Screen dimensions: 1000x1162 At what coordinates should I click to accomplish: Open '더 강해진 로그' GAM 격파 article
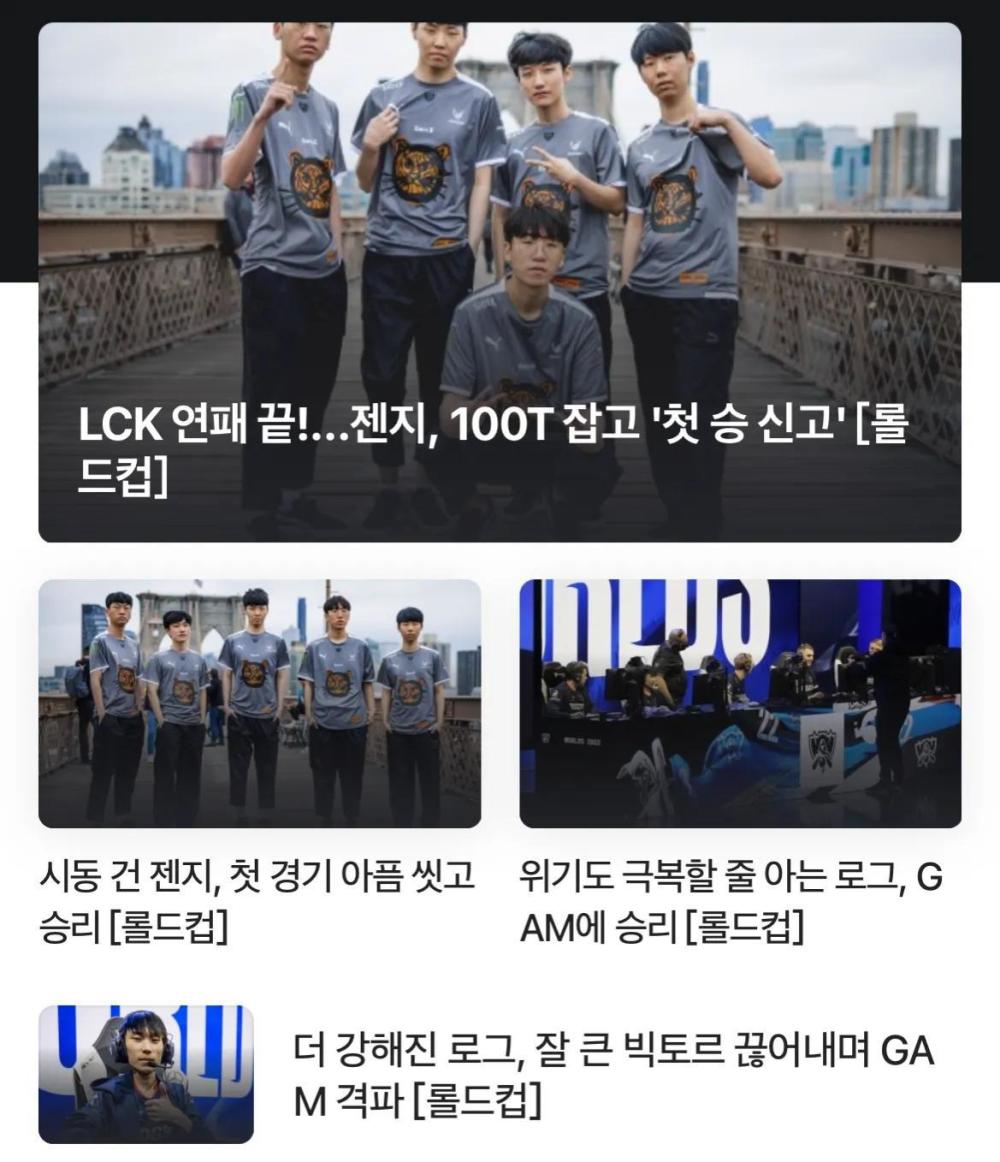click(x=612, y=1076)
